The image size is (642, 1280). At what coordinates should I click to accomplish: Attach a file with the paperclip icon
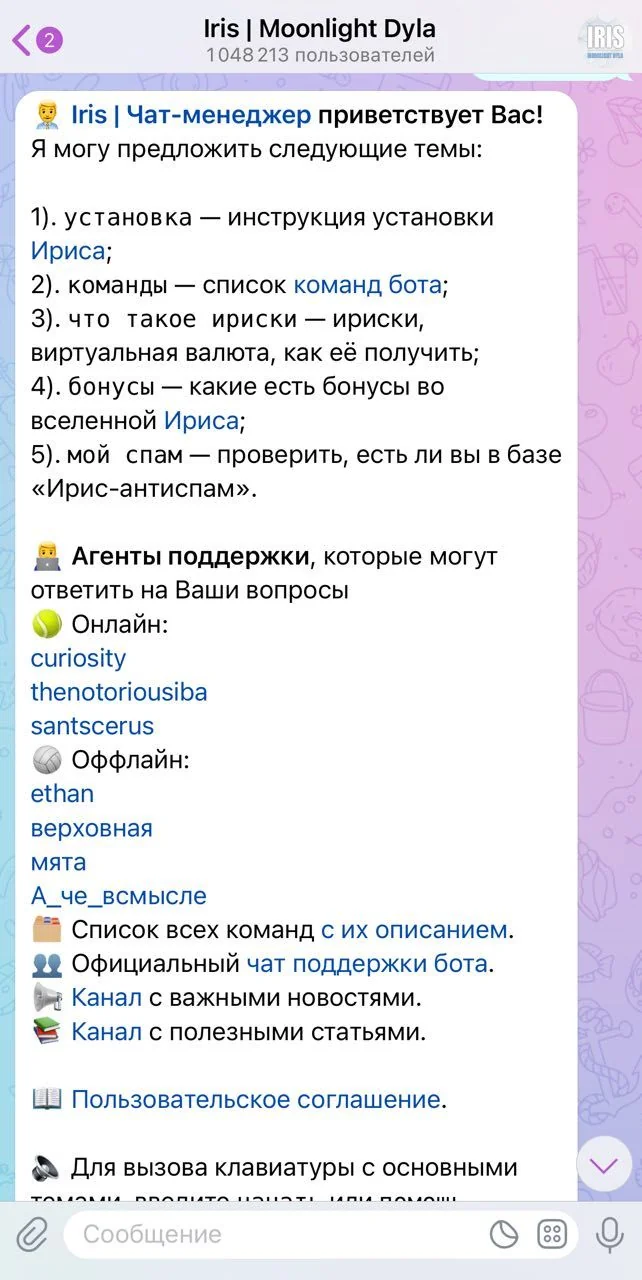coord(32,1235)
